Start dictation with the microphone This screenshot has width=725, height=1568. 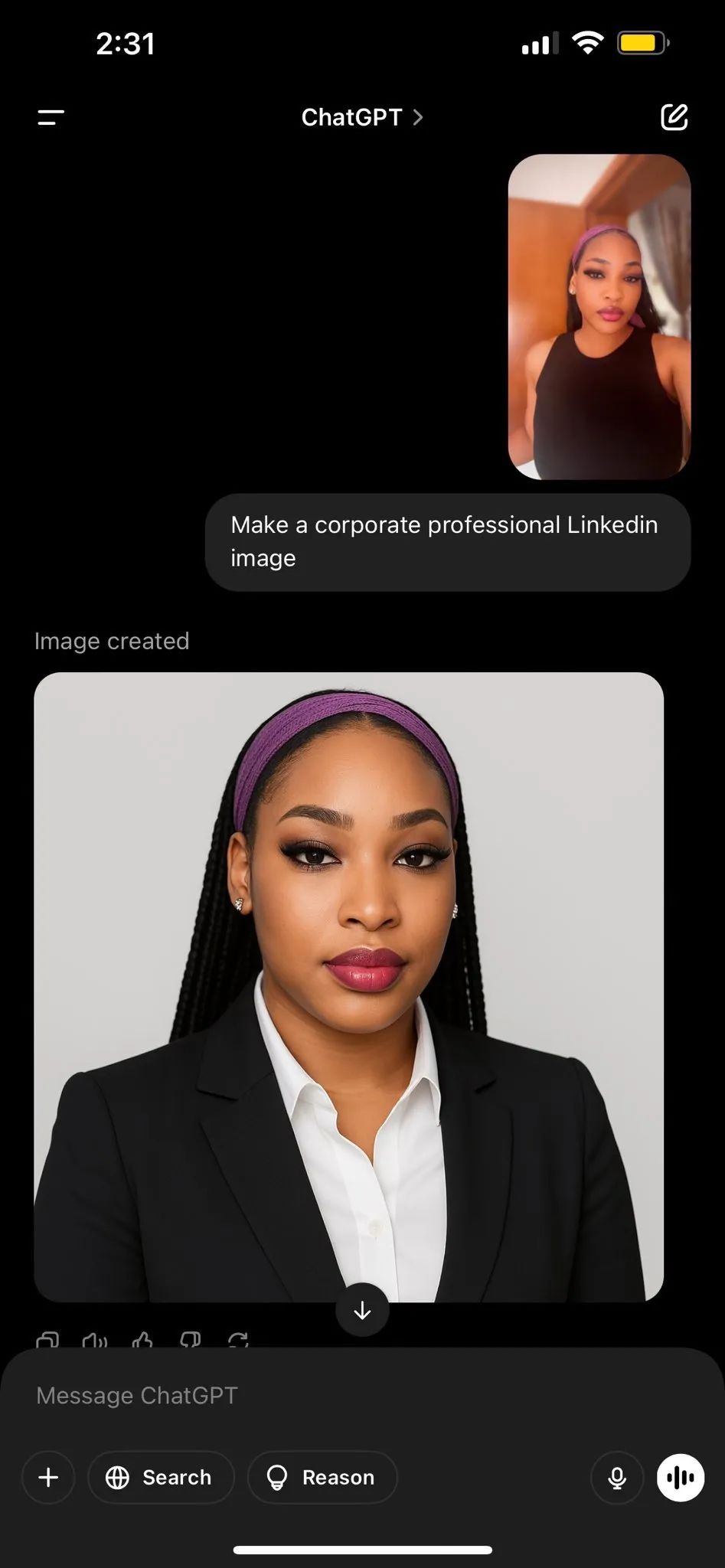617,1477
